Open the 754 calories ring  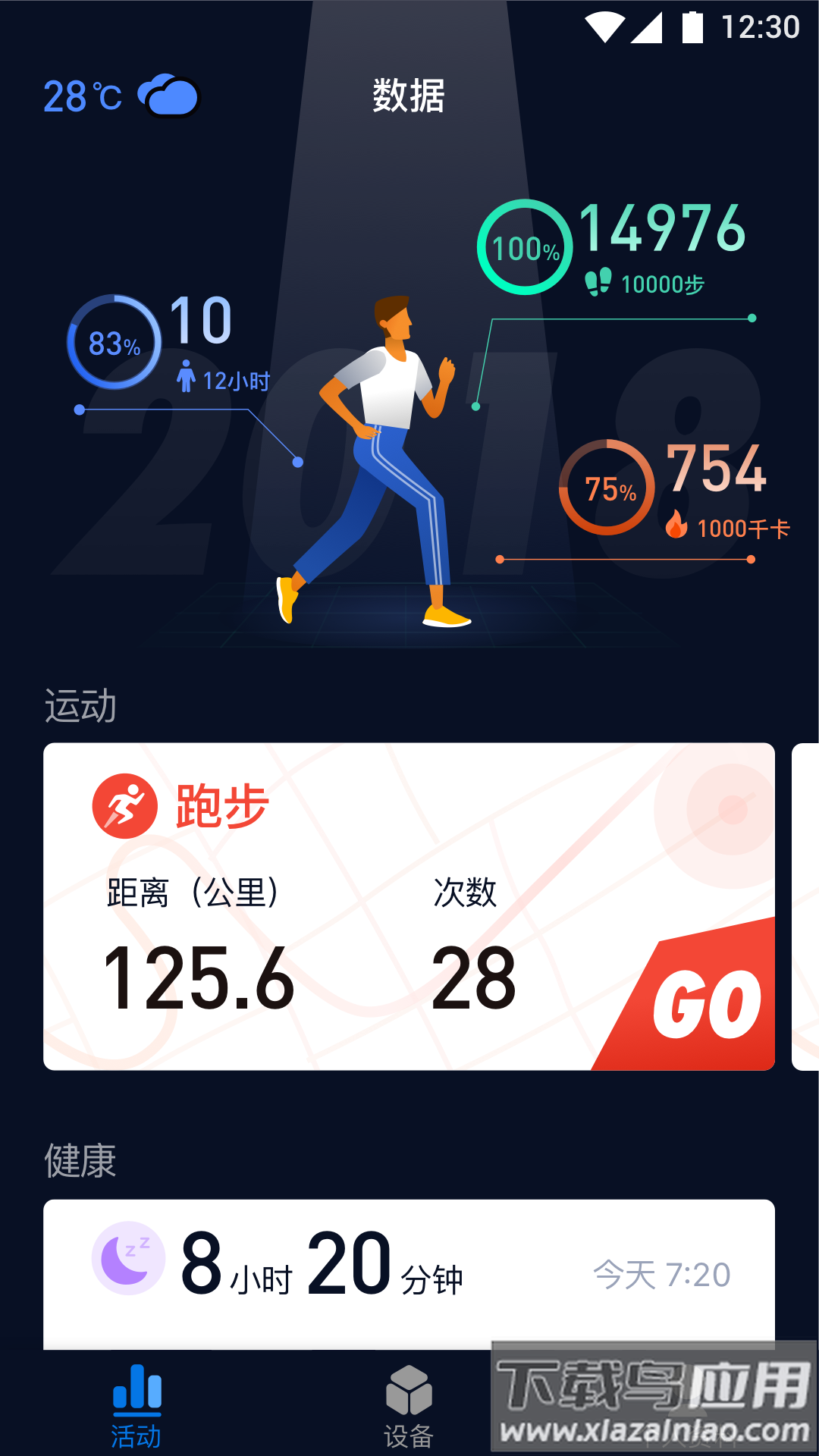point(607,488)
